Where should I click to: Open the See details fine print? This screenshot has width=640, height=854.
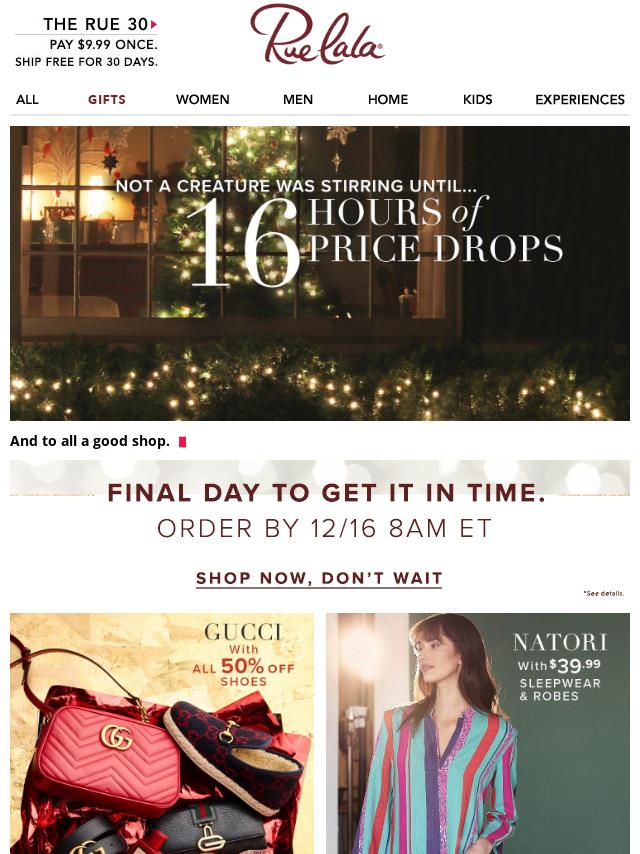pos(603,594)
